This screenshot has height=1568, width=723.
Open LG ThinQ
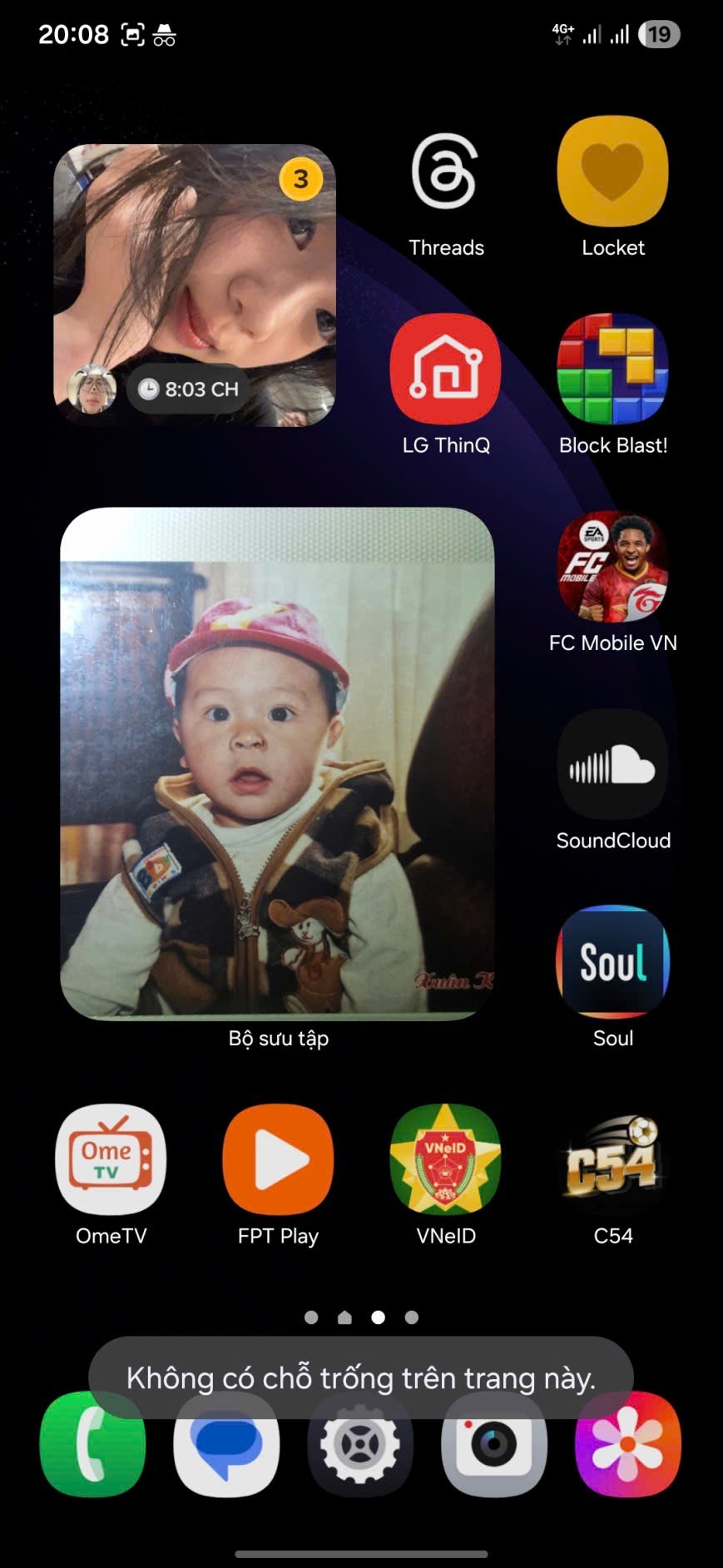coord(446,370)
